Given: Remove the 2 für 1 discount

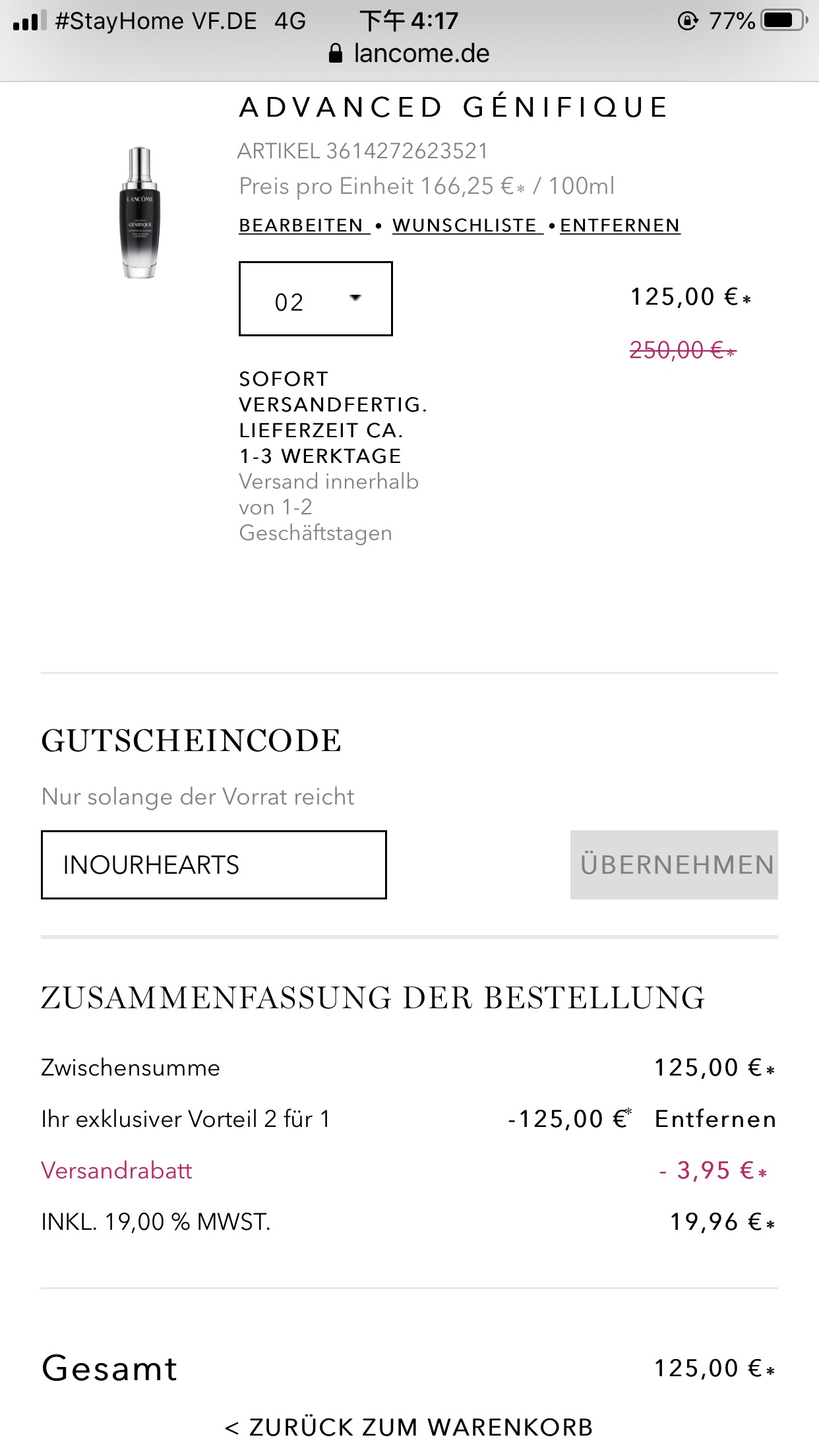Looking at the screenshot, I should (x=715, y=1119).
